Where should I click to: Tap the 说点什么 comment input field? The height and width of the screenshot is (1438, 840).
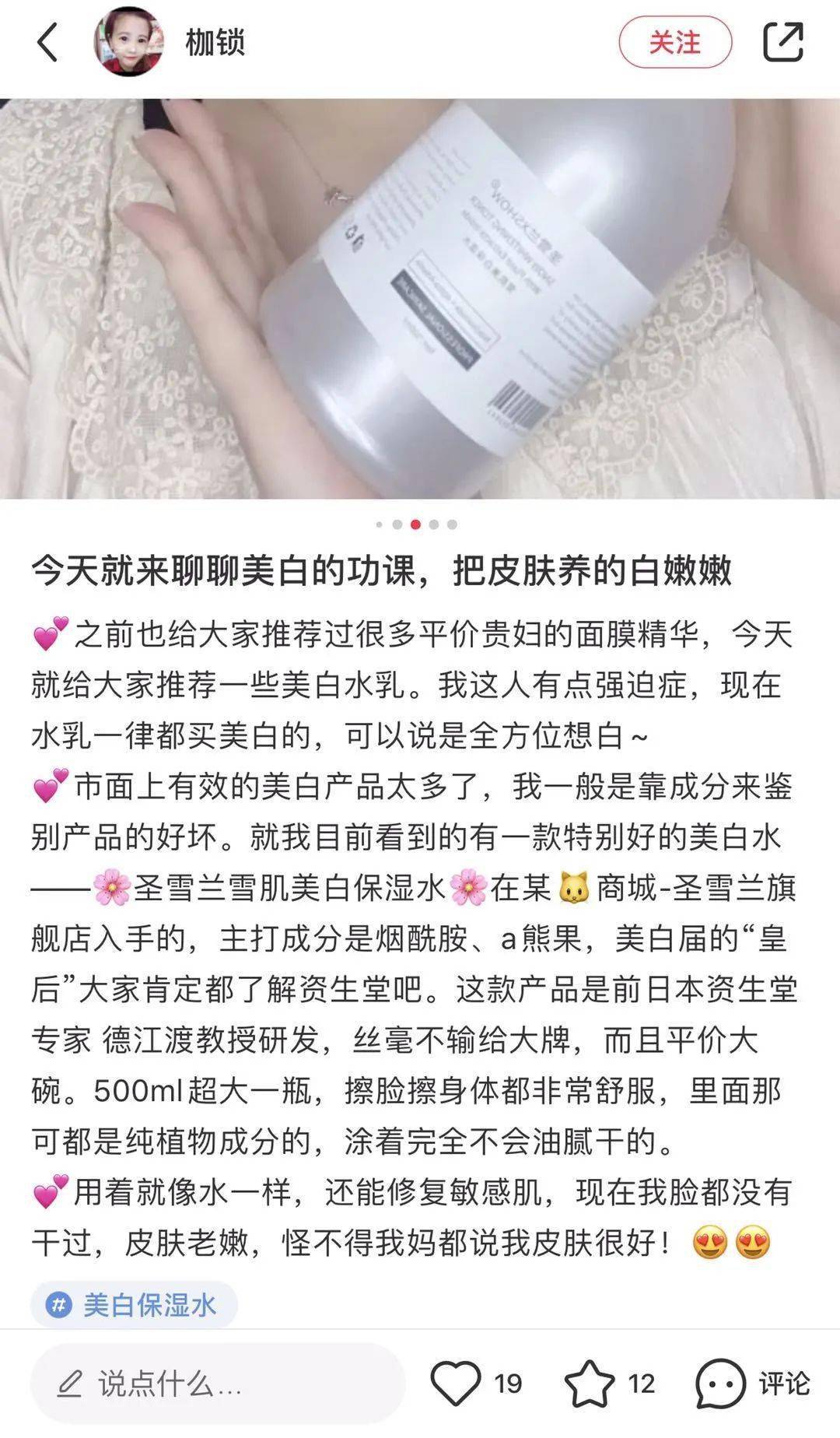pyautogui.click(x=218, y=1384)
